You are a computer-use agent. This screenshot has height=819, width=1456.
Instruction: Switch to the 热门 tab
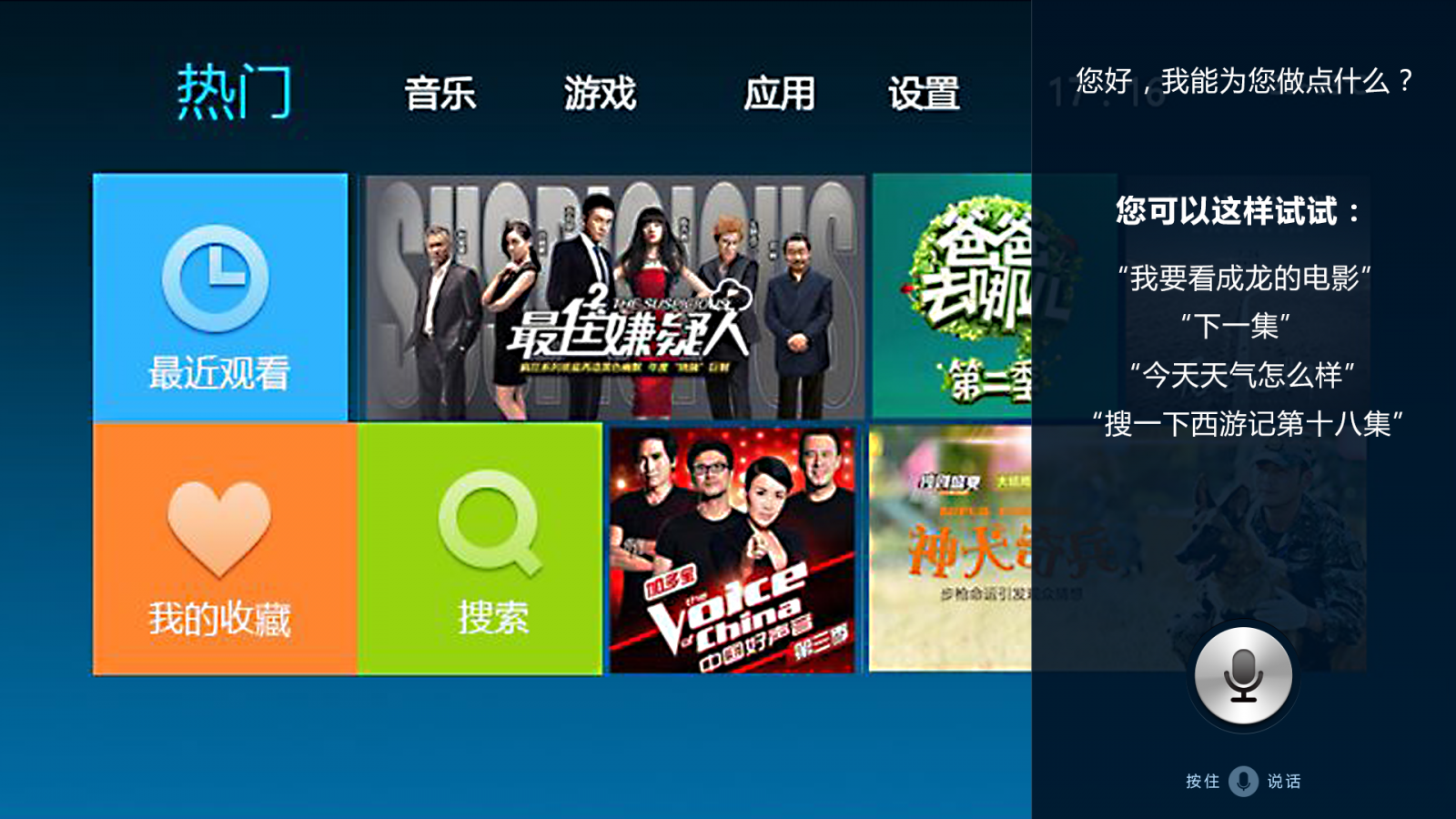[x=234, y=92]
